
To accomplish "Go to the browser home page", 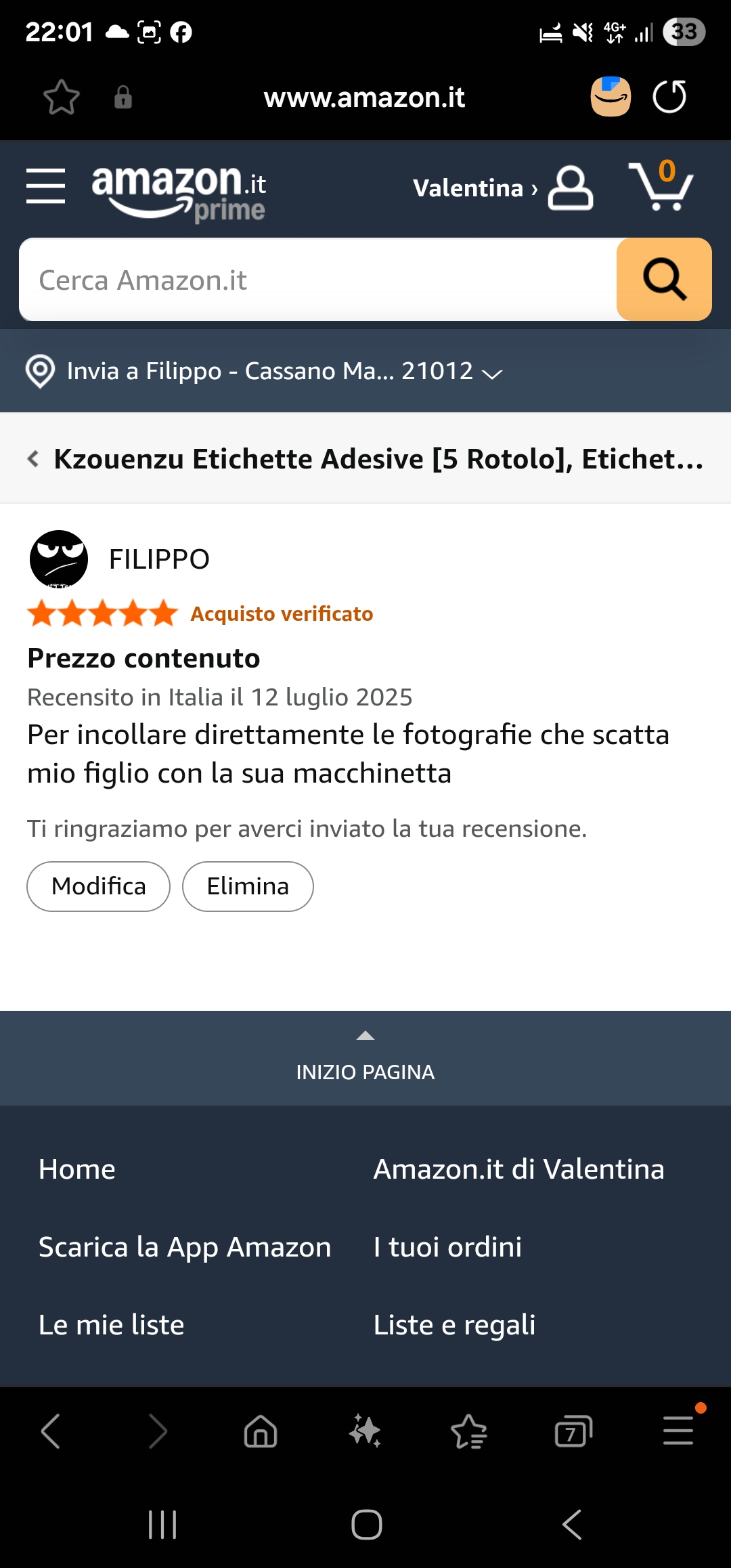I will point(261,1432).
